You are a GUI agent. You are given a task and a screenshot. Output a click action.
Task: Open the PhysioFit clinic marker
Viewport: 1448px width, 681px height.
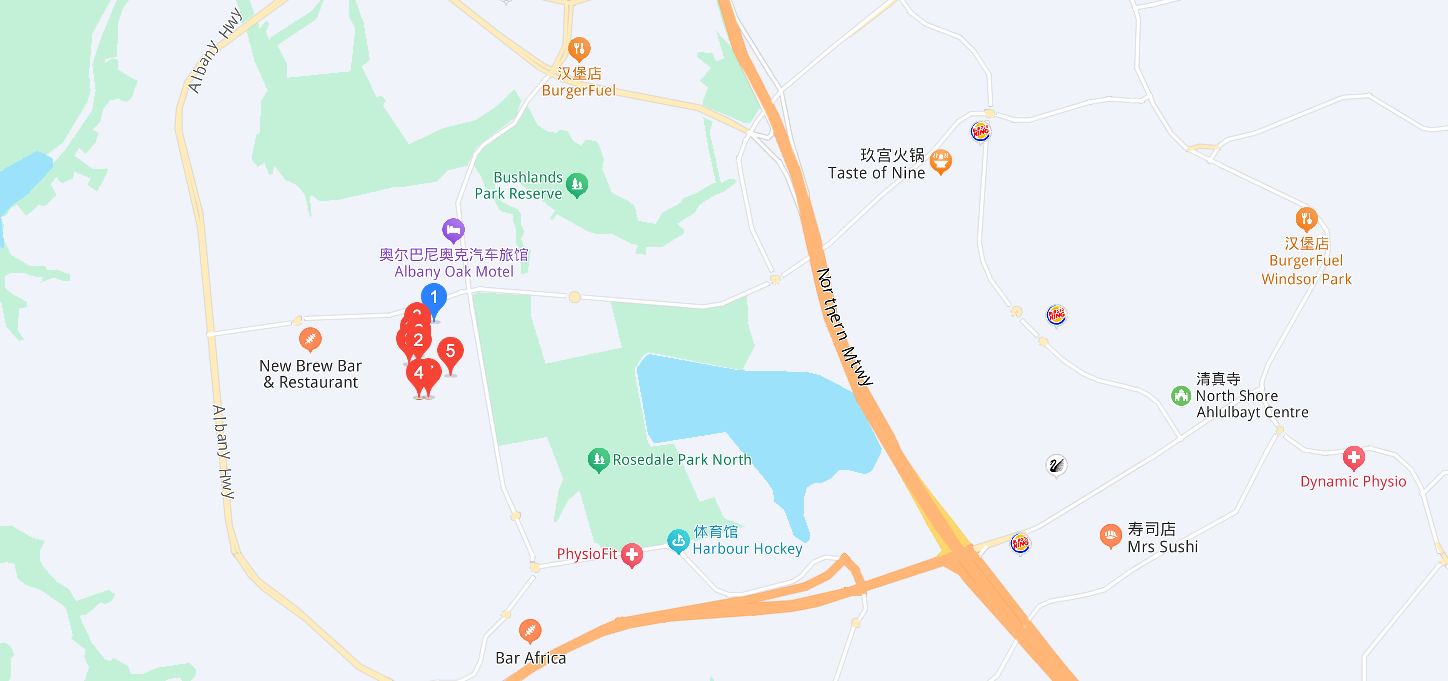click(631, 554)
